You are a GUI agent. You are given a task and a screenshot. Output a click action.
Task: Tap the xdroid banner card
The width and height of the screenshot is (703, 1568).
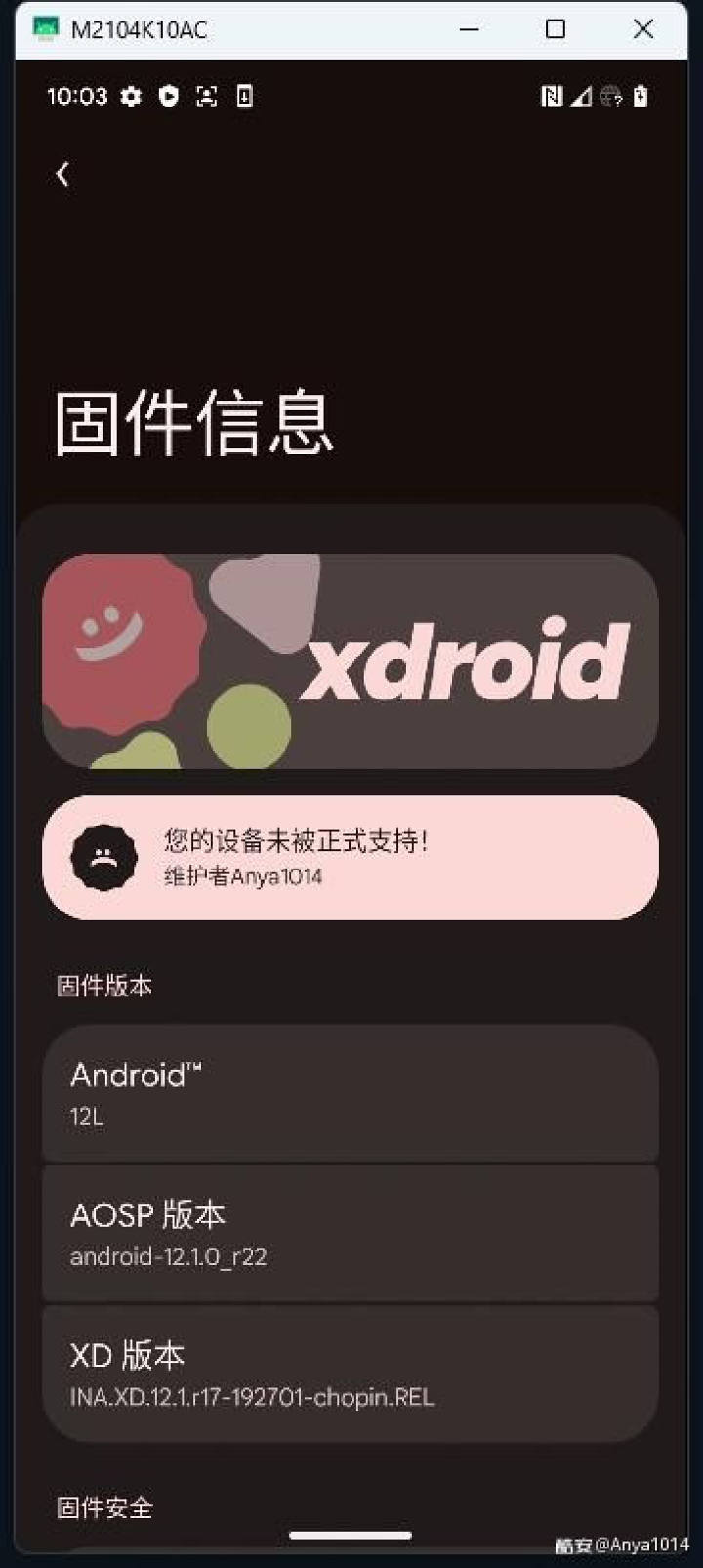(x=350, y=661)
